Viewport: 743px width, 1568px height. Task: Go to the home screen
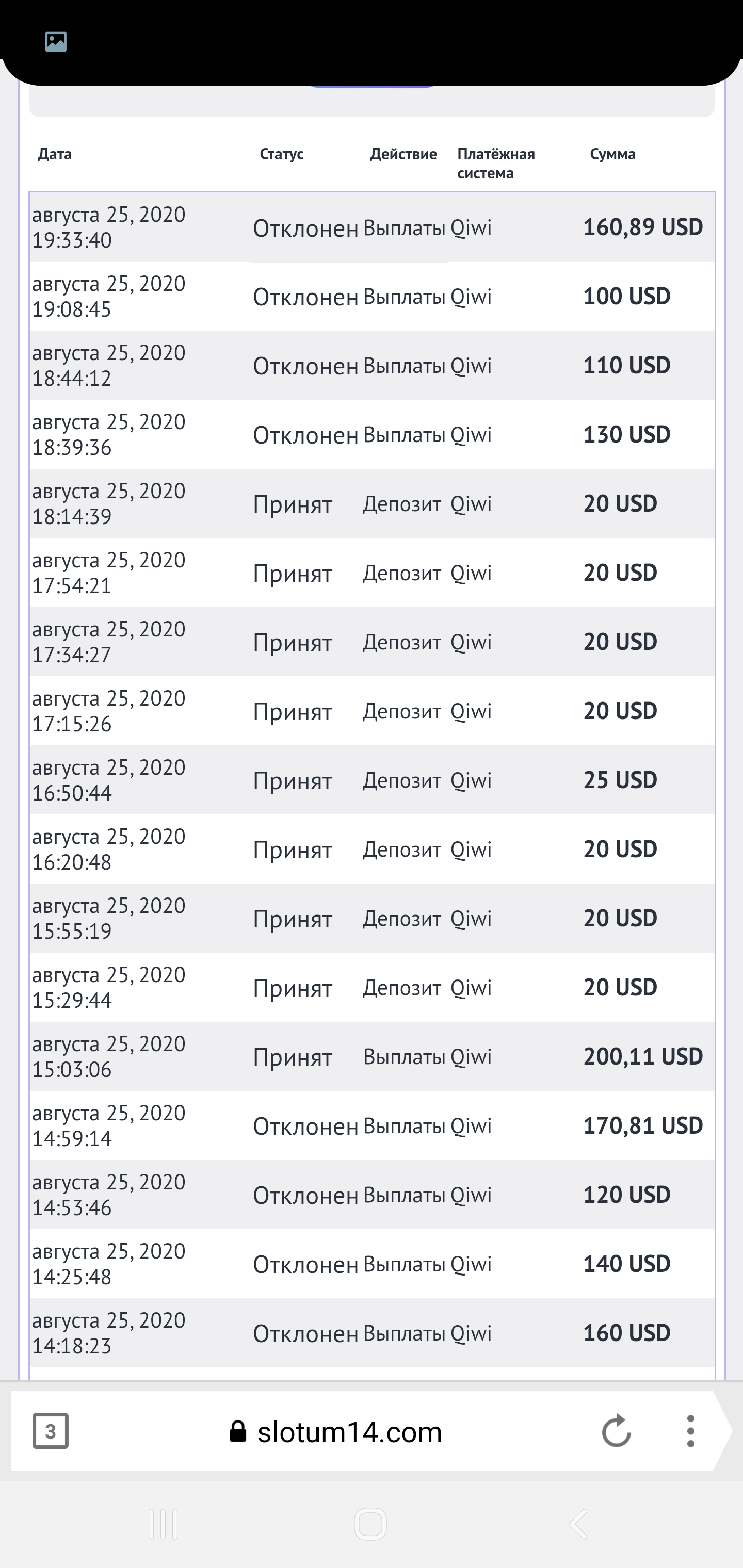pos(370,1524)
